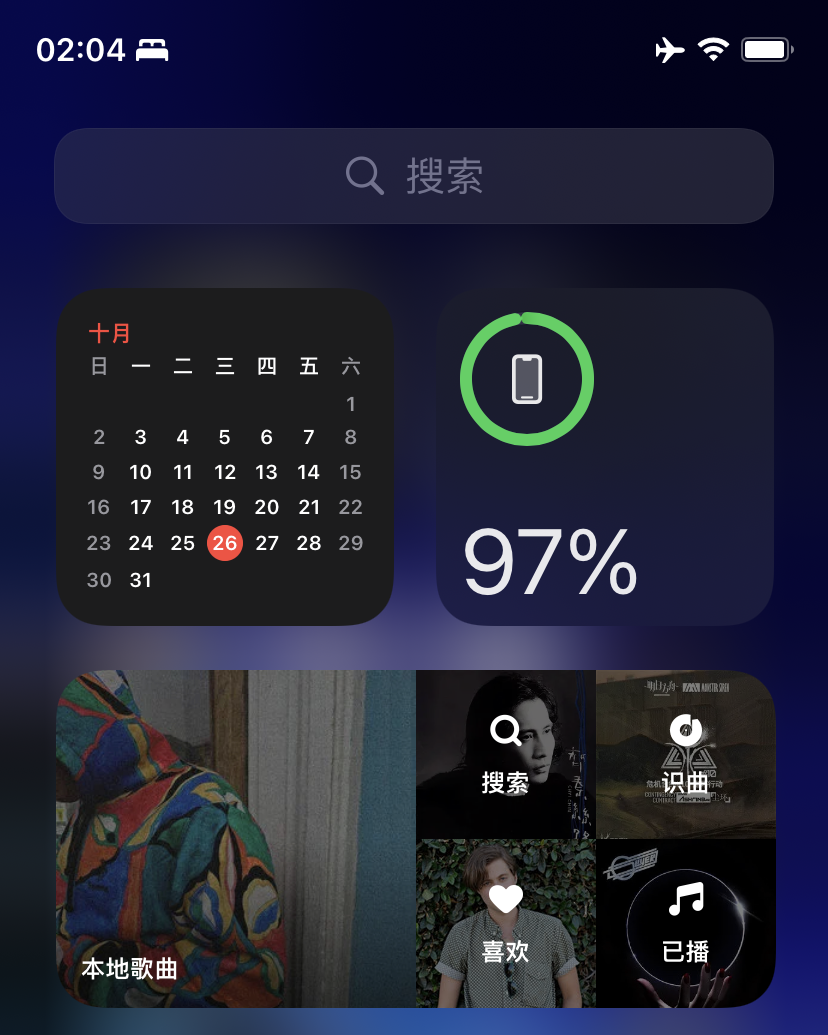Open 本地歌曲 in the music widget
This screenshot has width=828, height=1035.
(236, 838)
